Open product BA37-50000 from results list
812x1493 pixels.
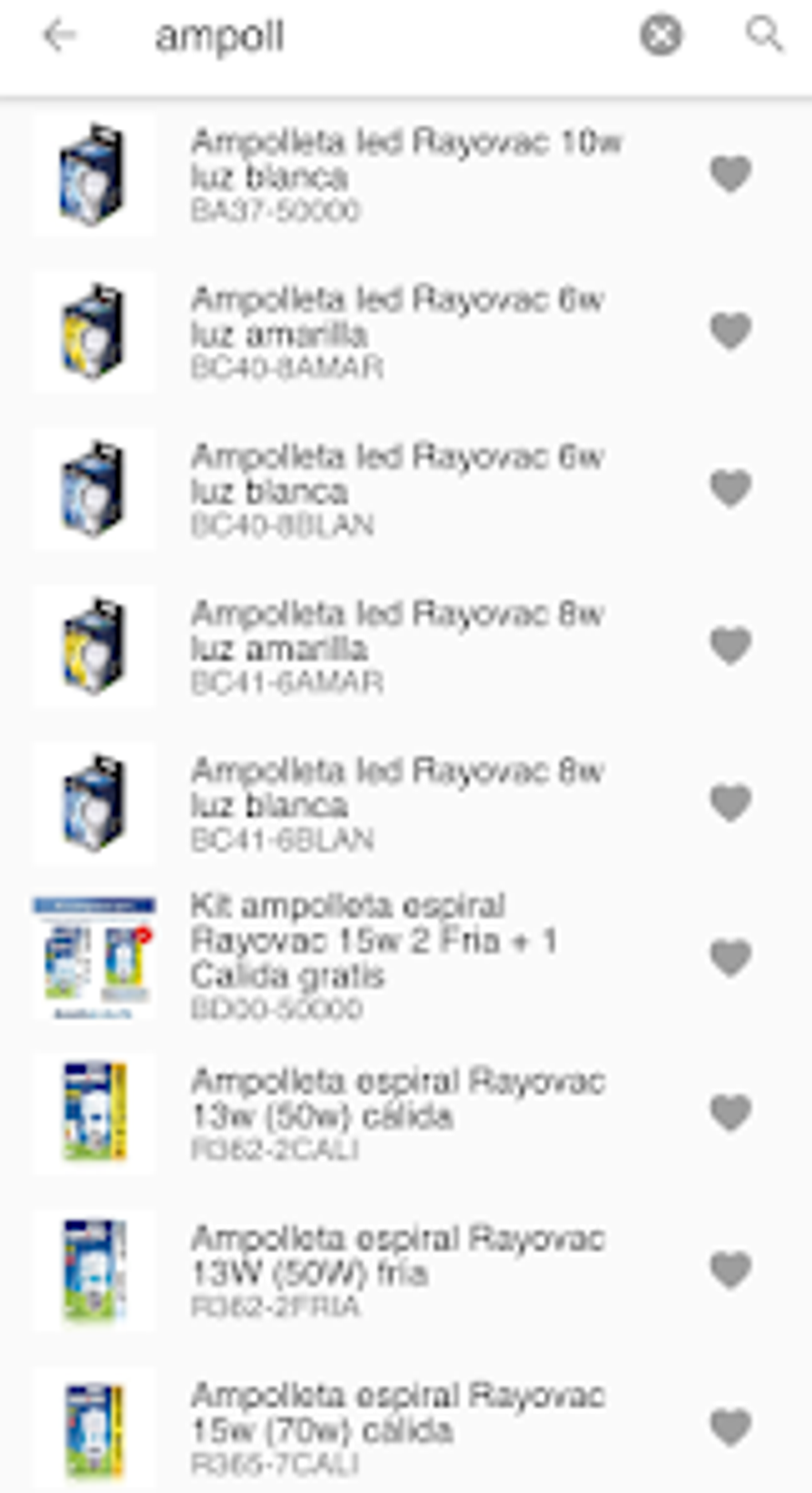[x=358, y=174]
